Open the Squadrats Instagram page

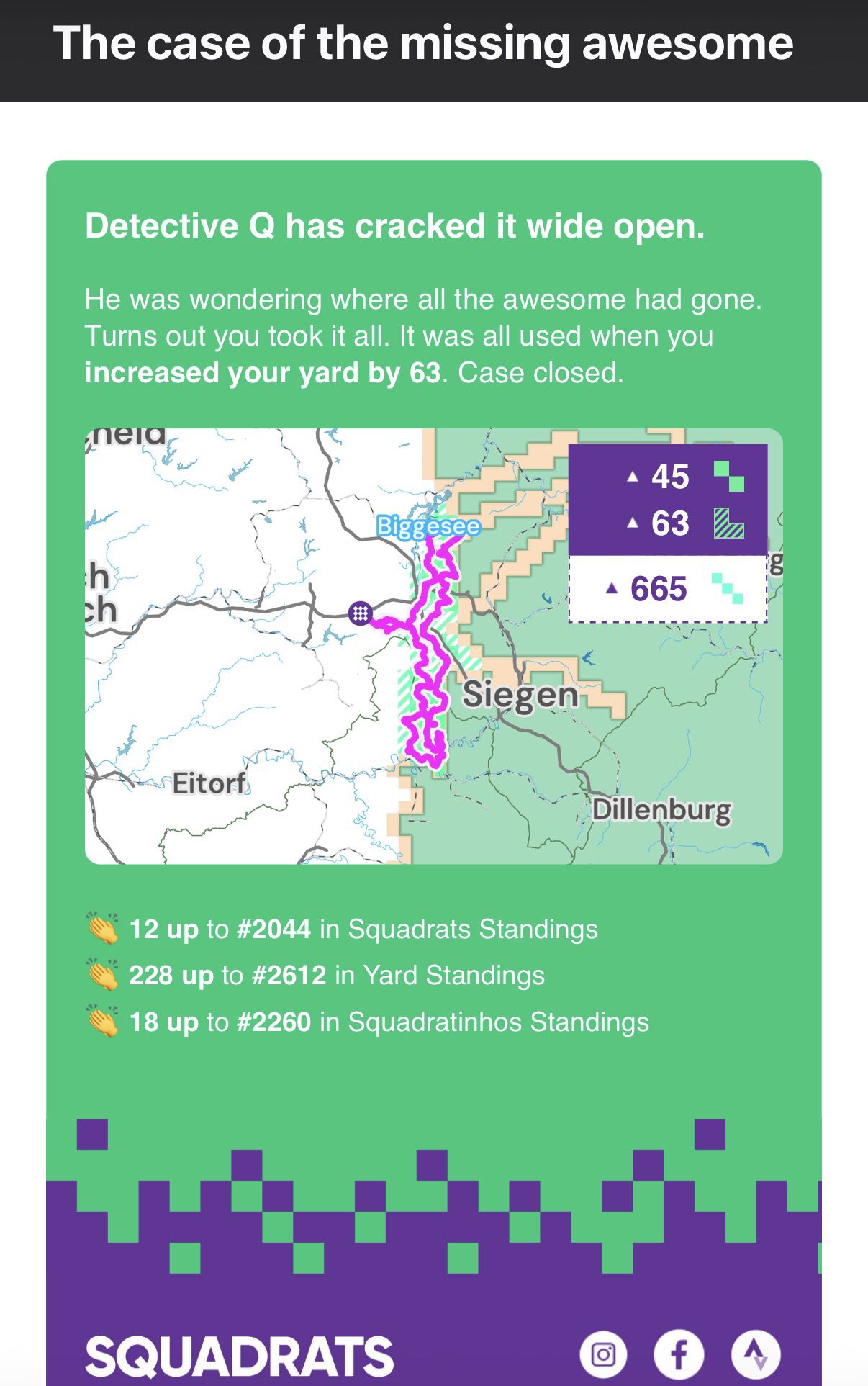603,1354
